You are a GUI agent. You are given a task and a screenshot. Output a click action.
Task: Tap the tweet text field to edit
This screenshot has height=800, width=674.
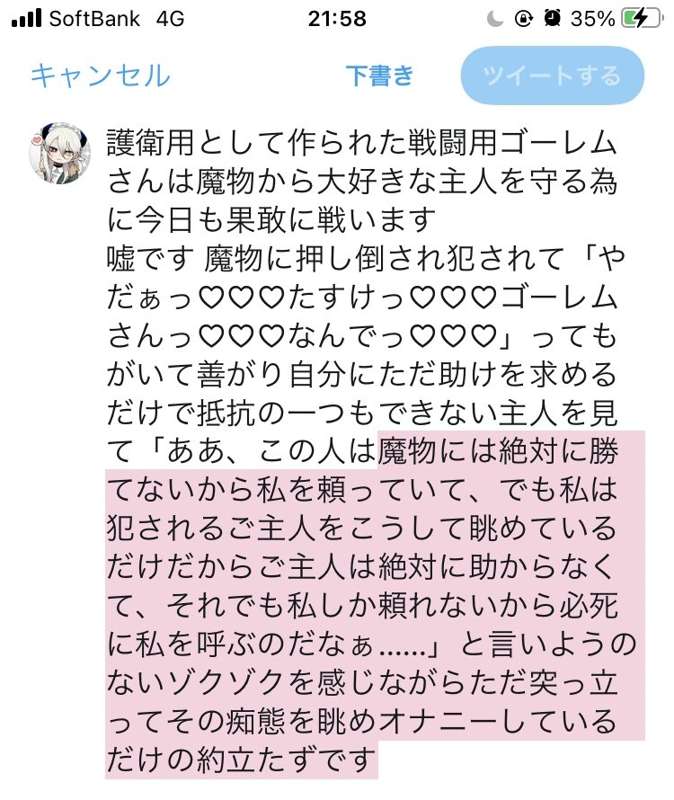point(370,450)
